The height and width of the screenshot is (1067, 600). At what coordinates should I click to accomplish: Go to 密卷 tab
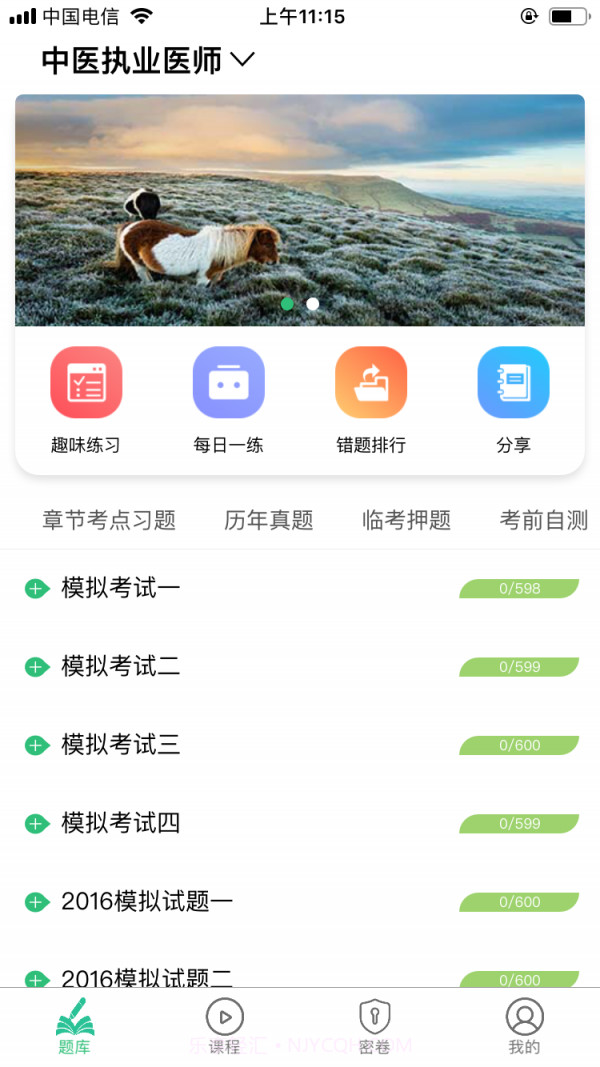coord(374,1027)
